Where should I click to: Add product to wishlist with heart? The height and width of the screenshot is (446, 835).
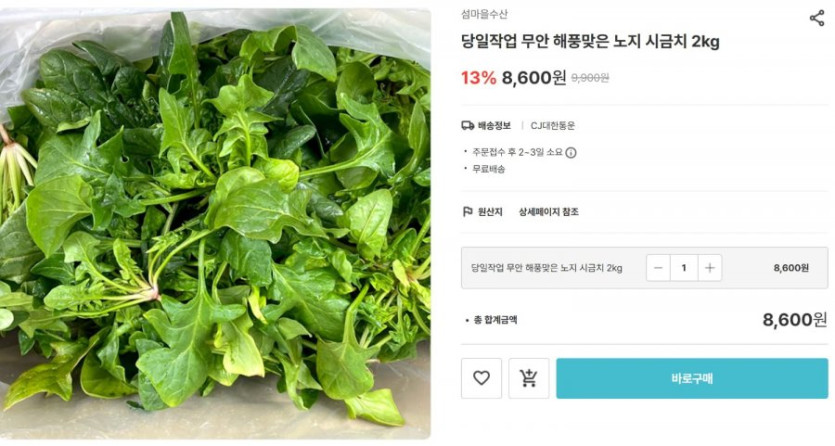click(x=481, y=378)
